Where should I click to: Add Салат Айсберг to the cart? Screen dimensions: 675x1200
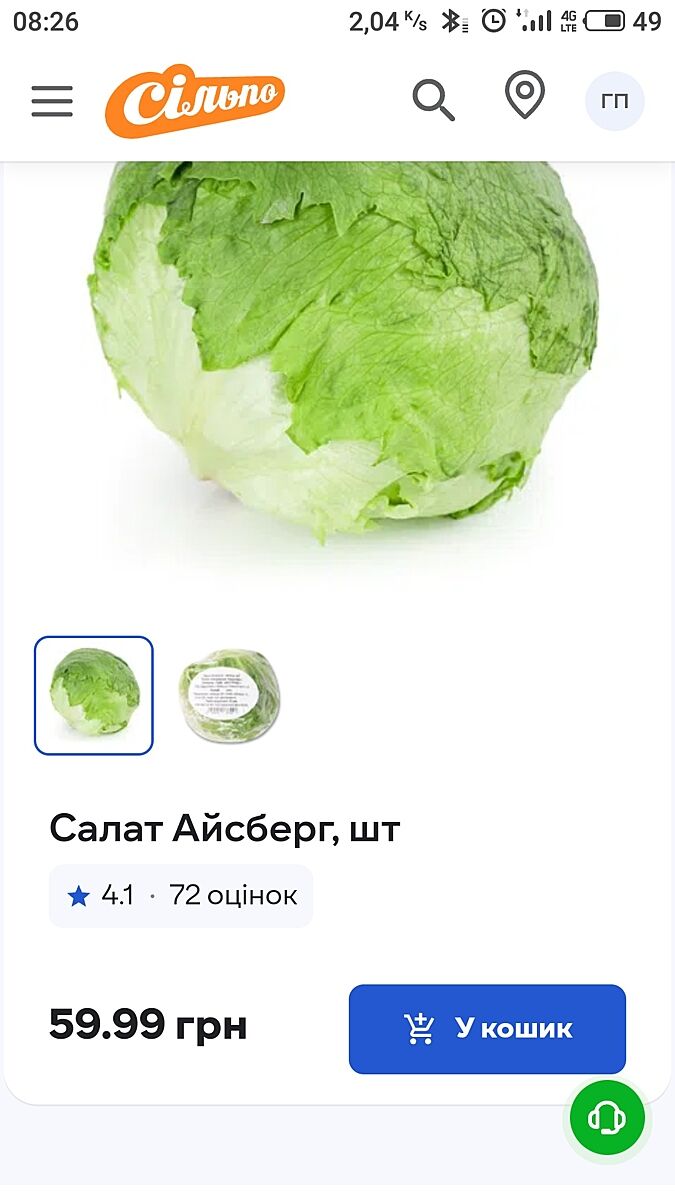pyautogui.click(x=487, y=1028)
